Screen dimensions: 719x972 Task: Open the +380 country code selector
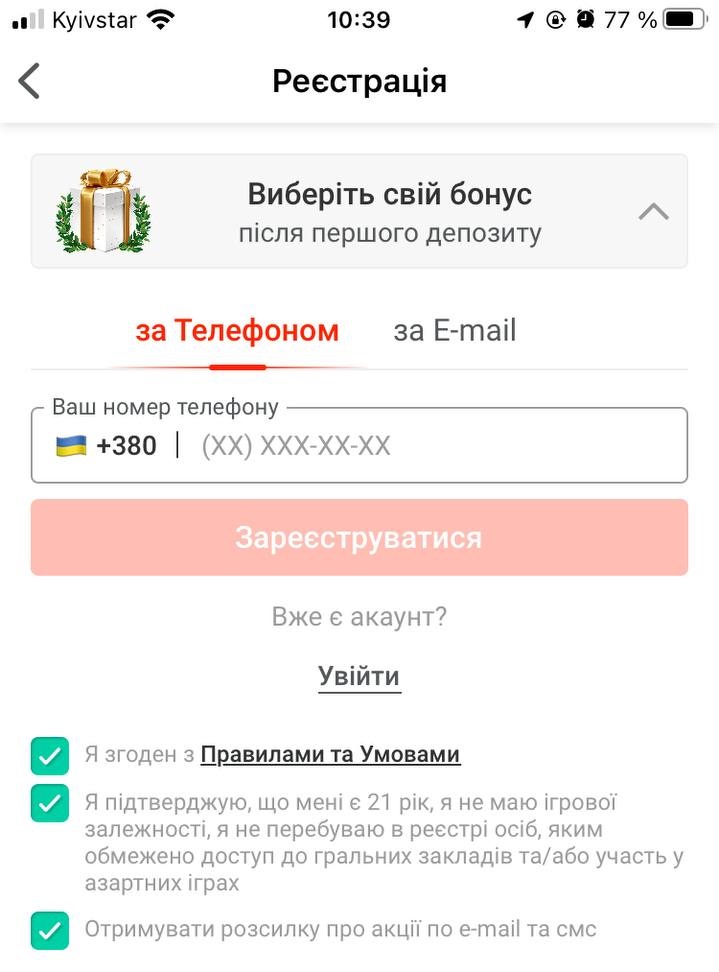106,446
